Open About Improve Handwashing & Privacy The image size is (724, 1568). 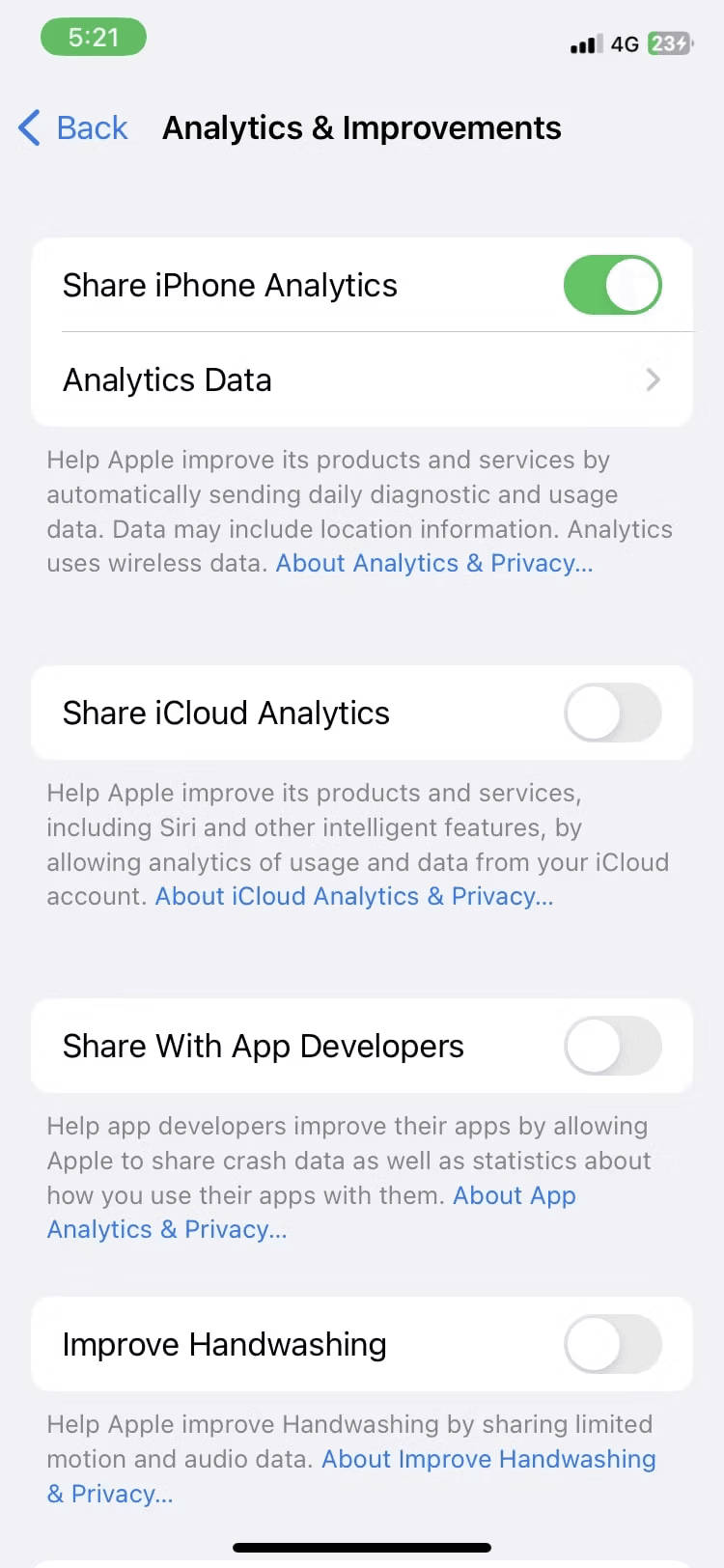click(x=487, y=1459)
